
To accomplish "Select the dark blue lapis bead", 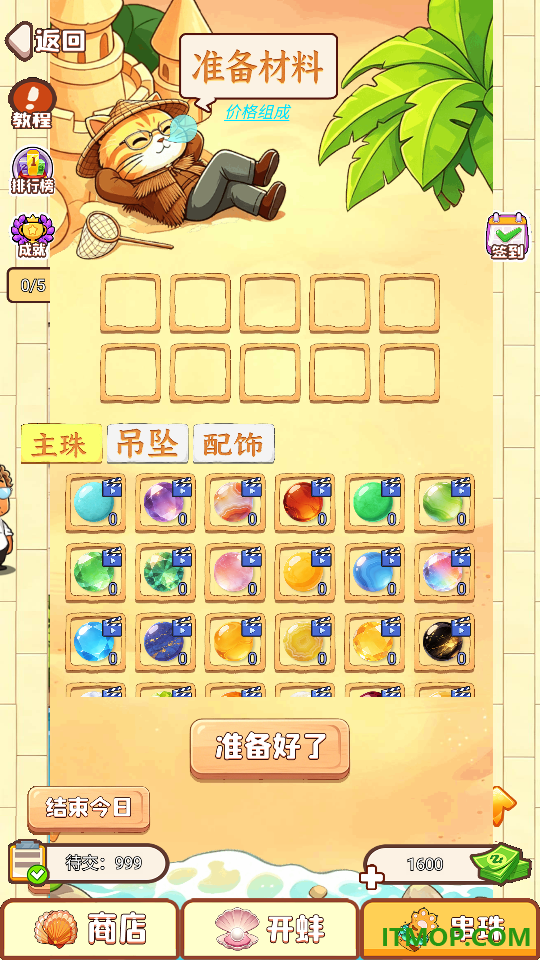I will click(x=165, y=642).
